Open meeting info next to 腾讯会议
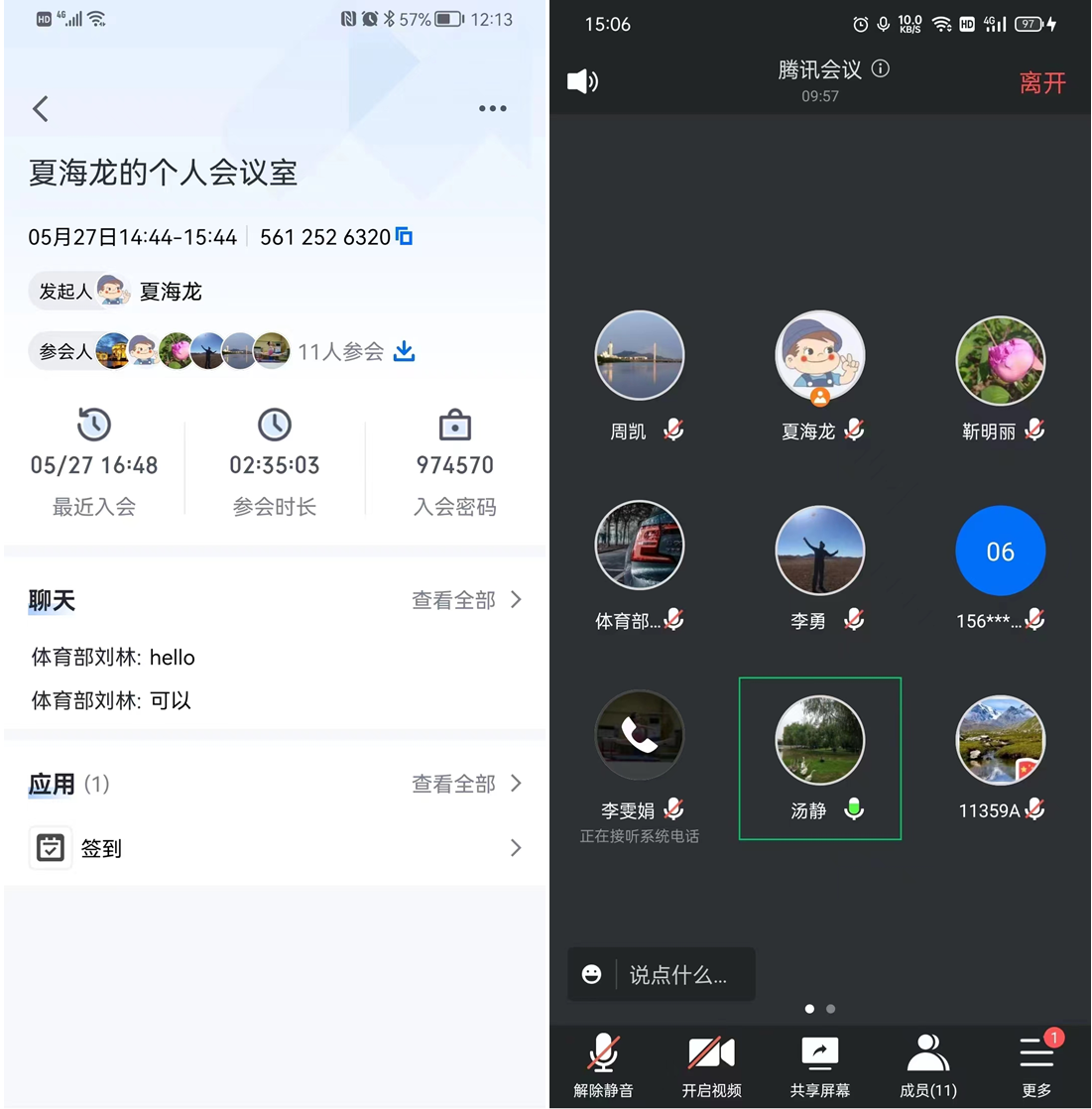The image size is (1092, 1109). pyautogui.click(x=880, y=68)
